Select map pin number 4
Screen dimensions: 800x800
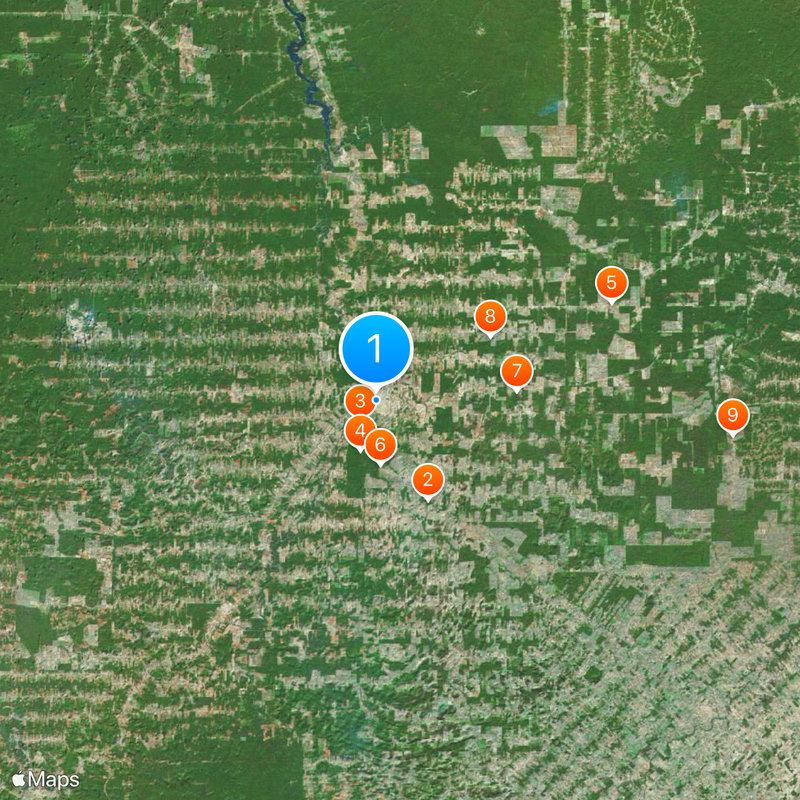click(x=358, y=431)
